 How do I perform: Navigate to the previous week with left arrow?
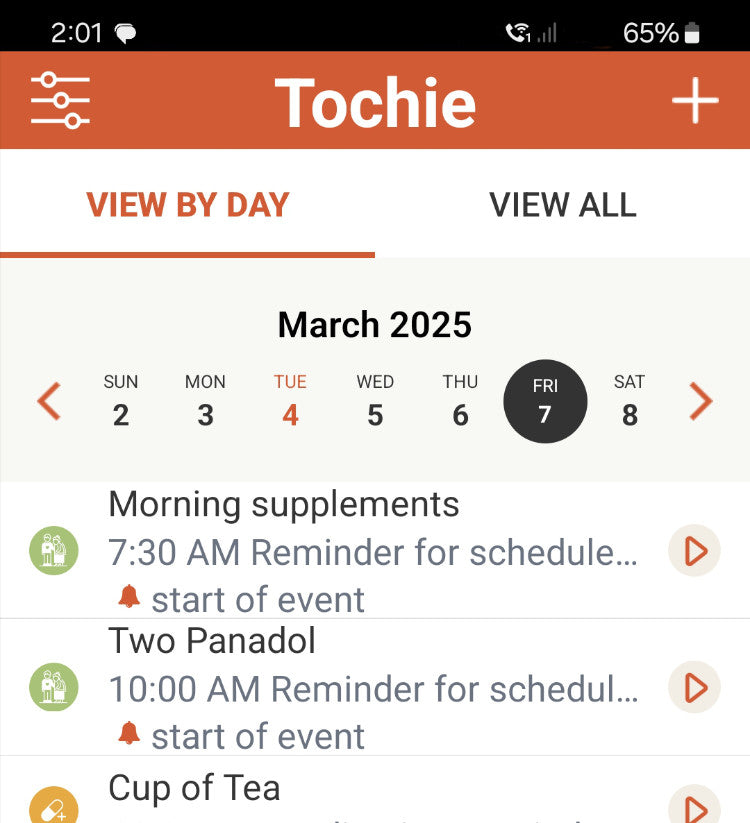(48, 401)
